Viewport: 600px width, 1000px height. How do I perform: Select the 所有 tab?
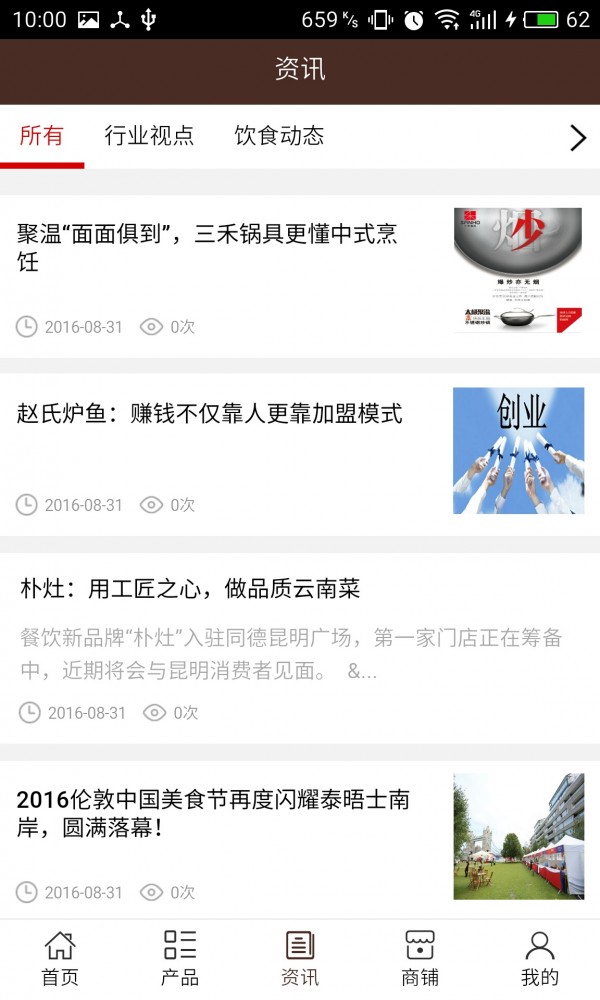[x=42, y=136]
